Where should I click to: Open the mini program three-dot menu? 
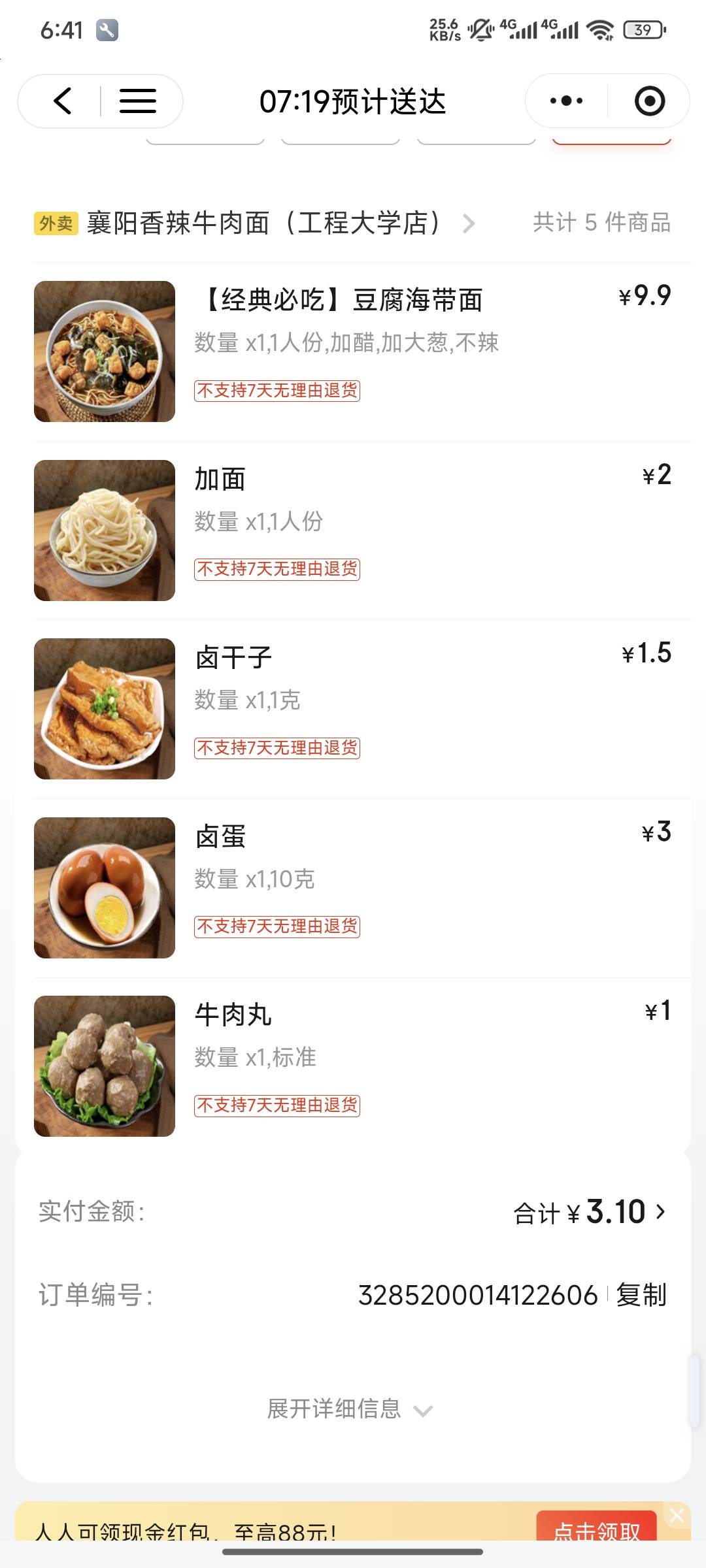point(566,101)
